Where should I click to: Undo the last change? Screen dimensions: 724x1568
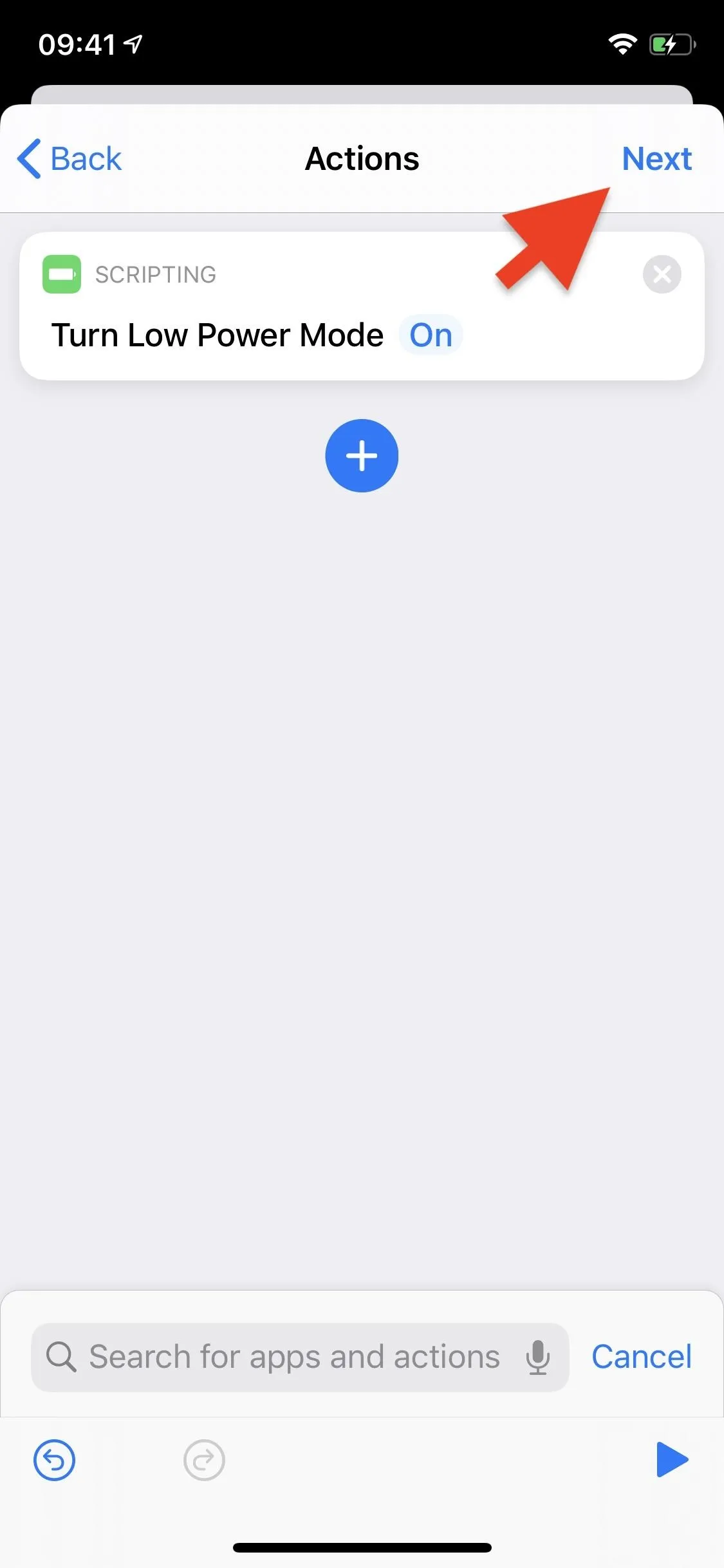pos(54,1460)
